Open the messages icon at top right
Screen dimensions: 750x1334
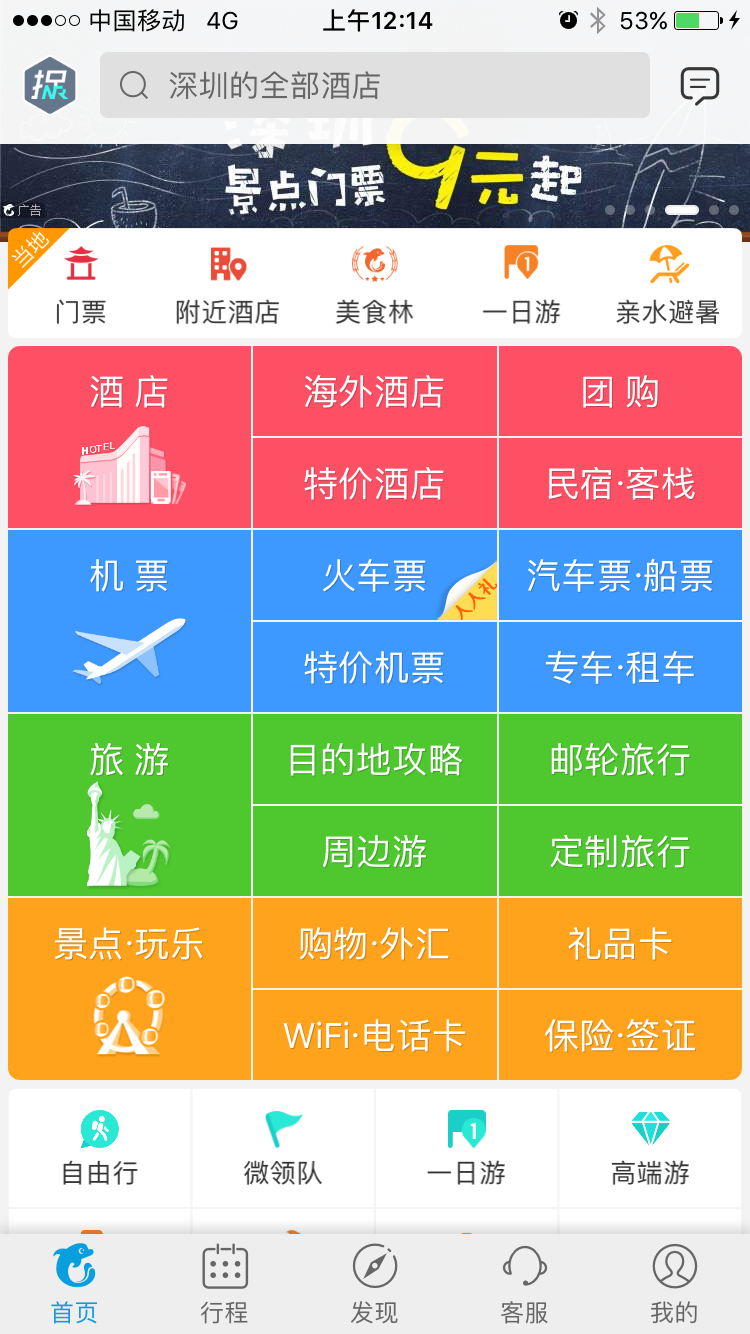point(699,86)
